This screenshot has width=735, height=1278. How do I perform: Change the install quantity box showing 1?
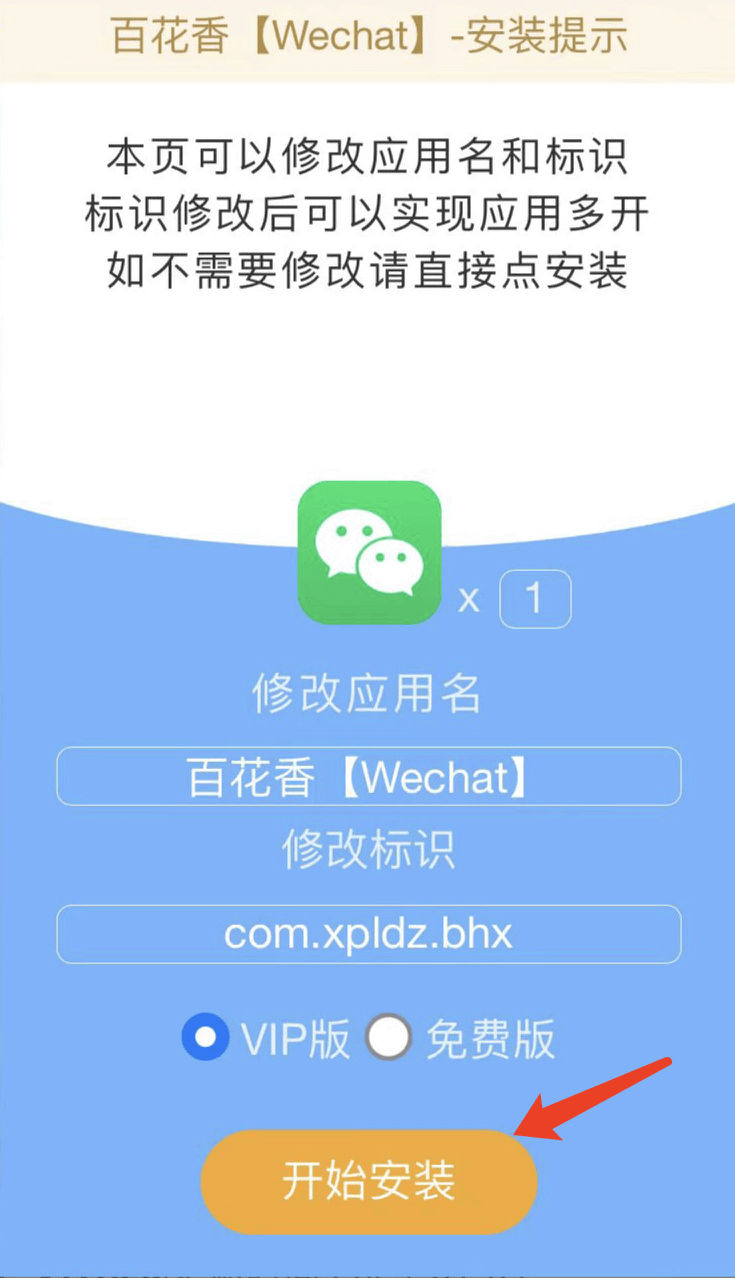pyautogui.click(x=535, y=599)
